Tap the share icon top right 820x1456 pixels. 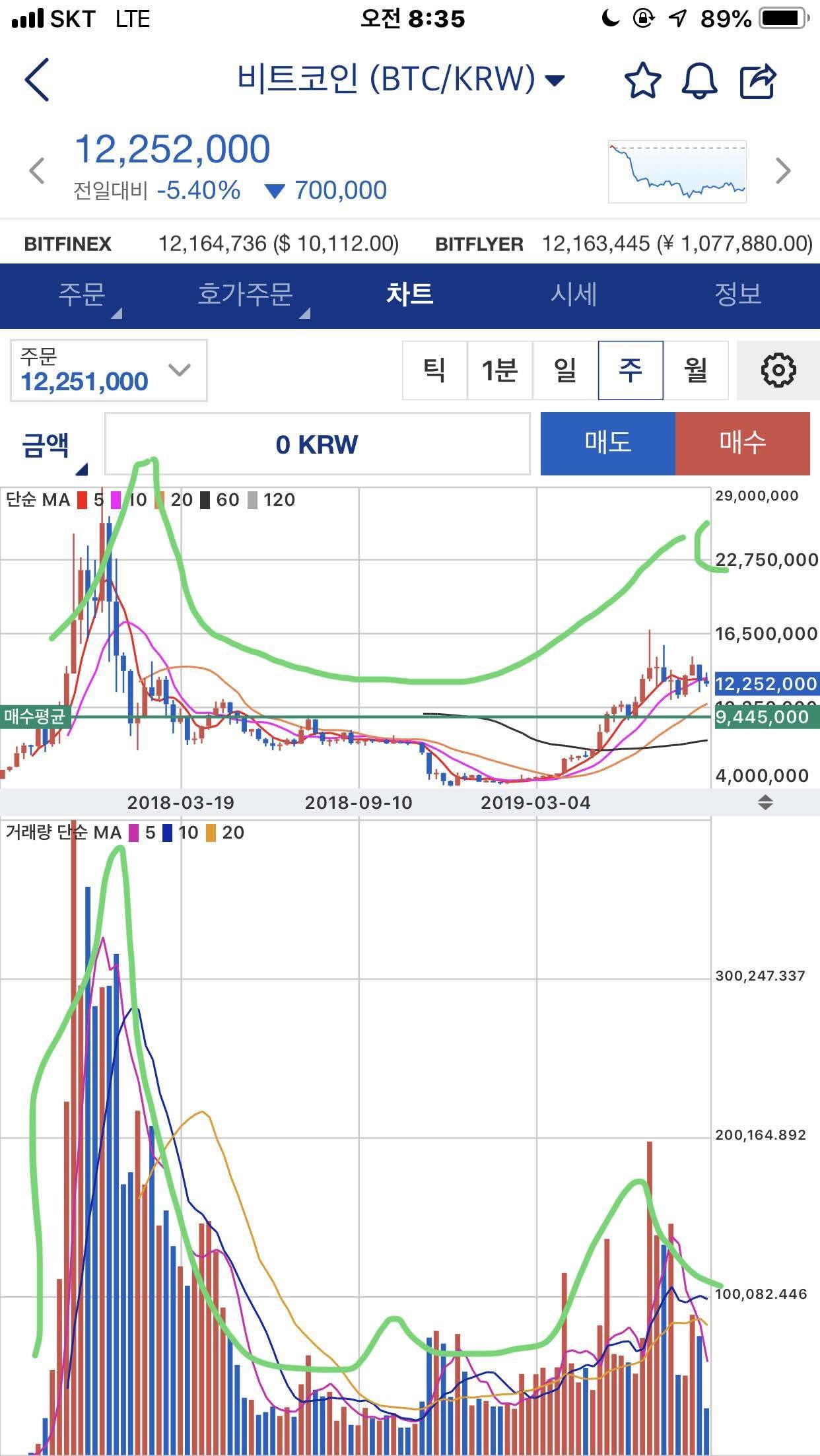click(x=759, y=81)
